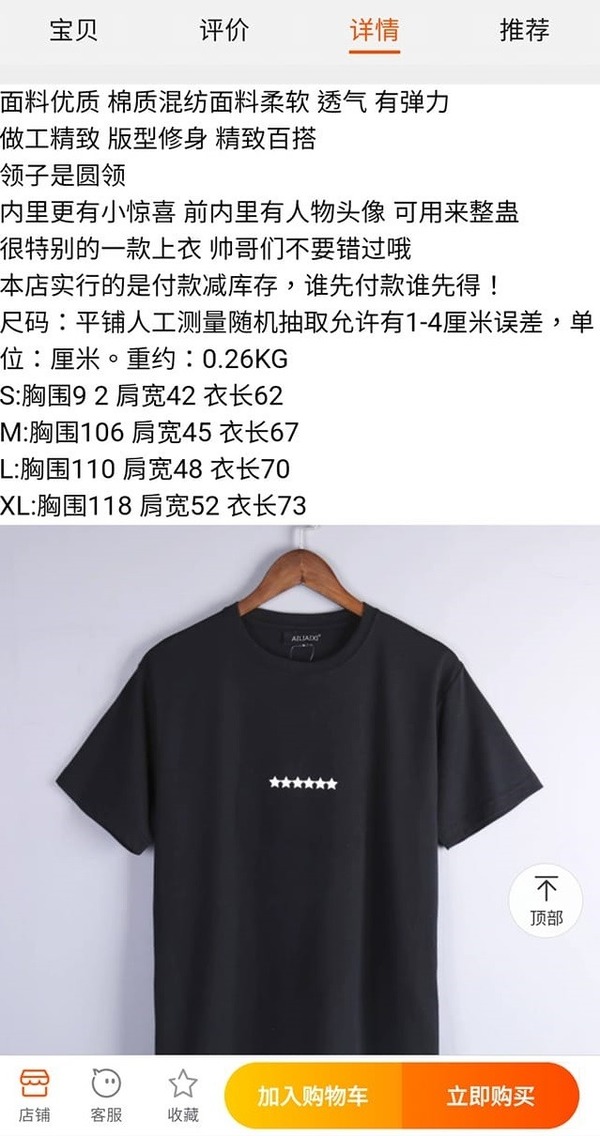Open the 店铺 store page
Screen dimensions: 600x1136
pos(35,1095)
